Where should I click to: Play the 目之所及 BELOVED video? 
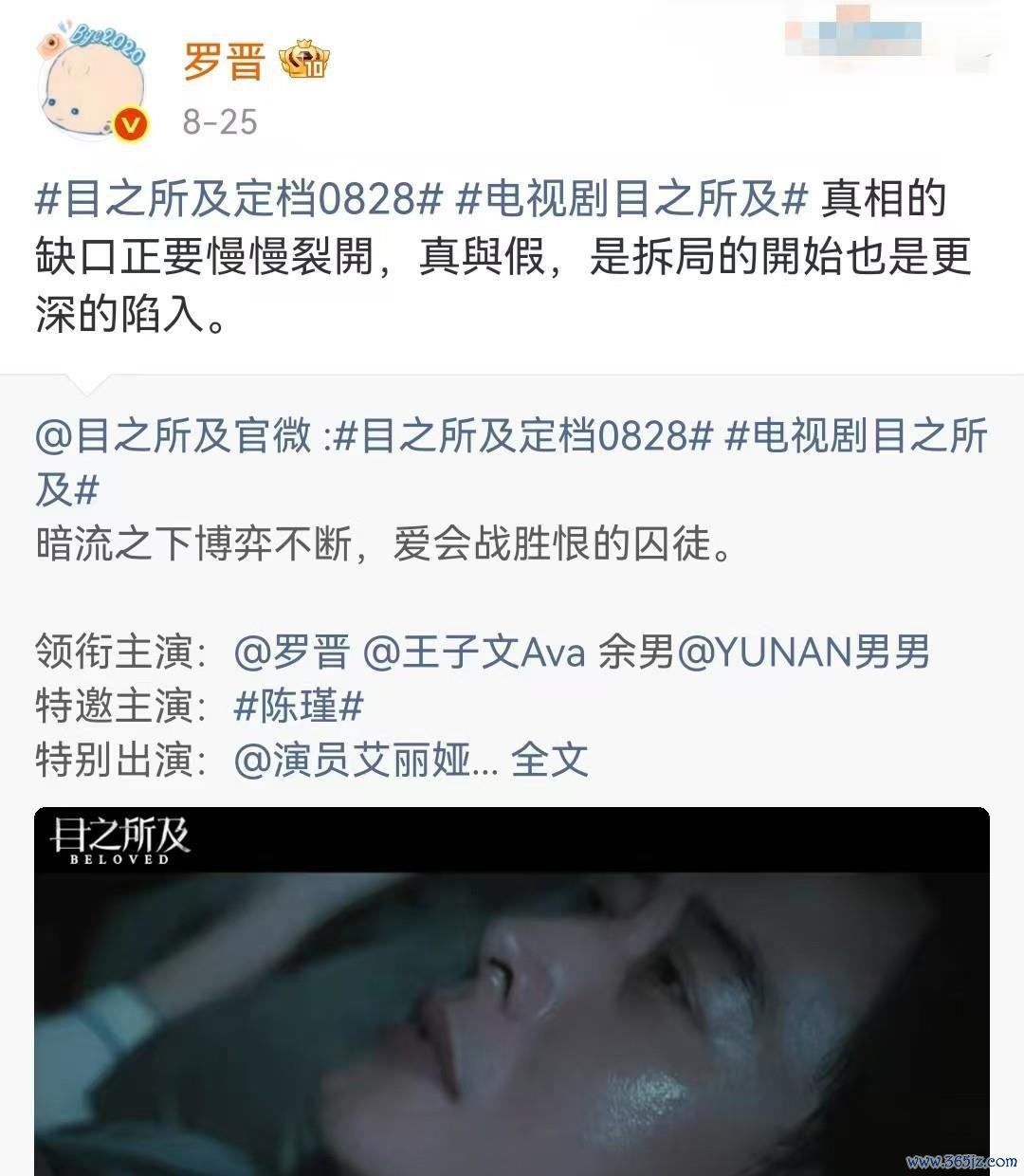[x=512, y=1005]
